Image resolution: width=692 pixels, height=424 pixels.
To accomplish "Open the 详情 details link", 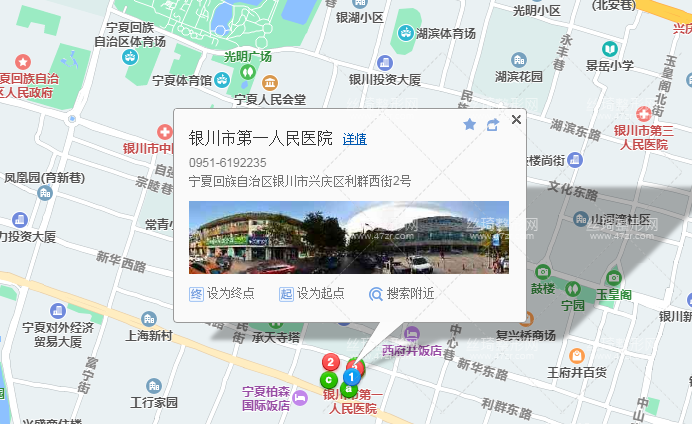I will point(354,140).
